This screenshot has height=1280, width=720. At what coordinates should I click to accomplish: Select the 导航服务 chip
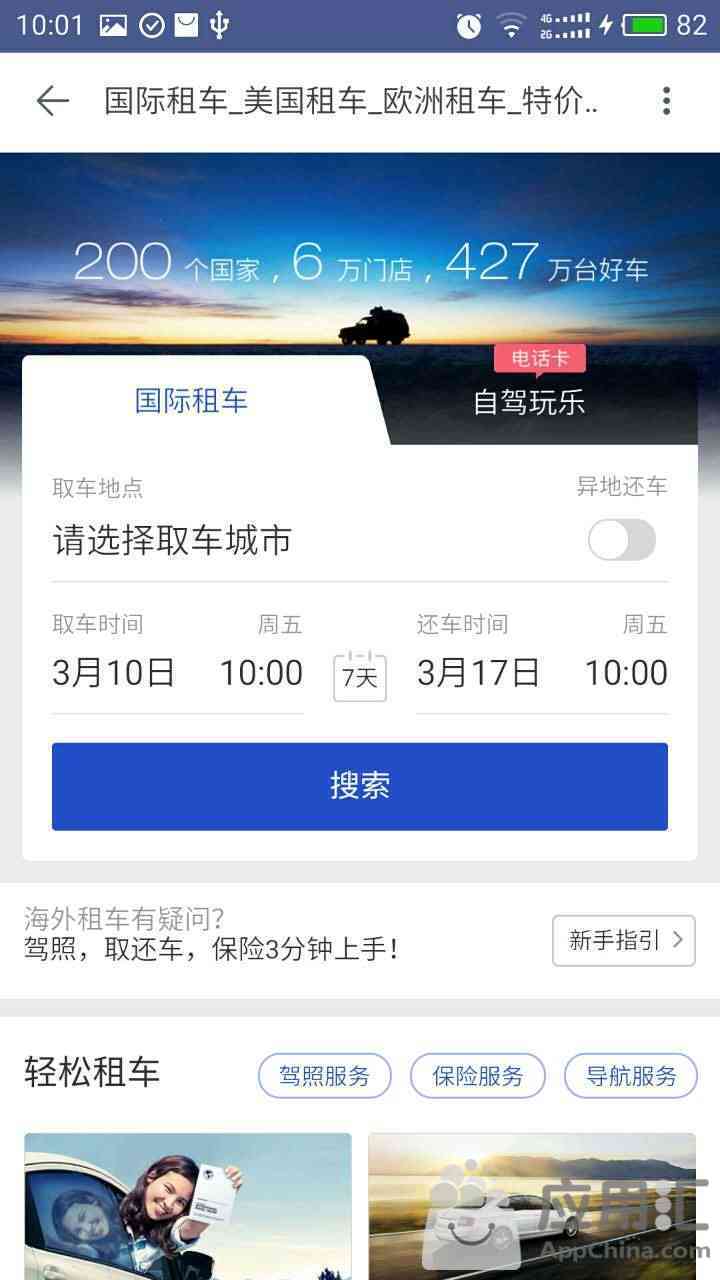click(x=631, y=1076)
